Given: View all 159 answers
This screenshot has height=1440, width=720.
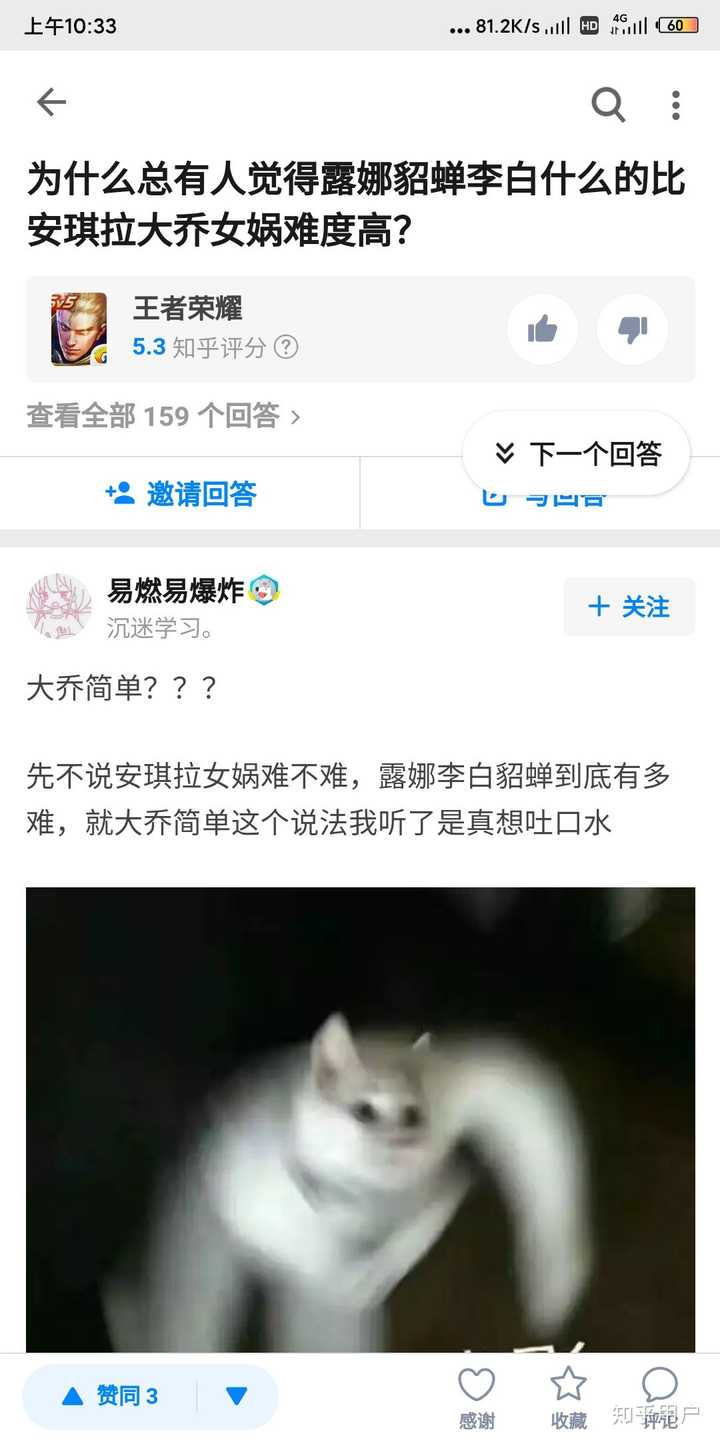Looking at the screenshot, I should (x=163, y=416).
